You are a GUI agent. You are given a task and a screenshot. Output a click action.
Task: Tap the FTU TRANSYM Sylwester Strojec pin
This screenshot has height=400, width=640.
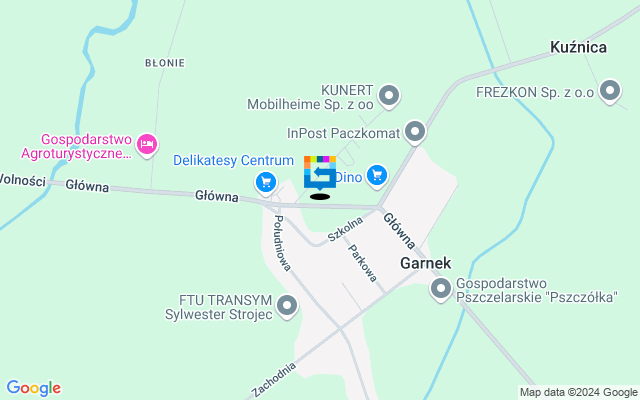287,306
